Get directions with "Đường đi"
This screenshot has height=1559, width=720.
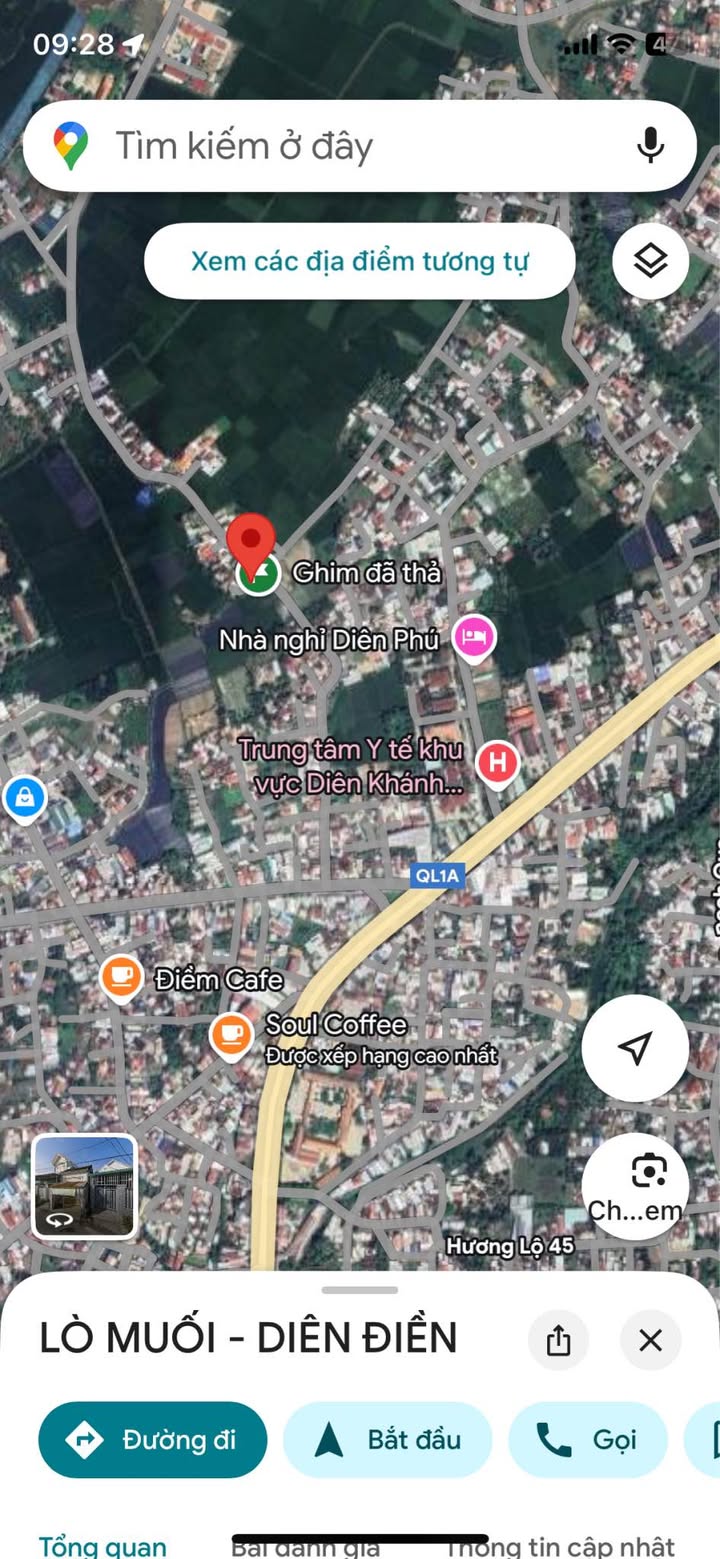coord(153,1440)
